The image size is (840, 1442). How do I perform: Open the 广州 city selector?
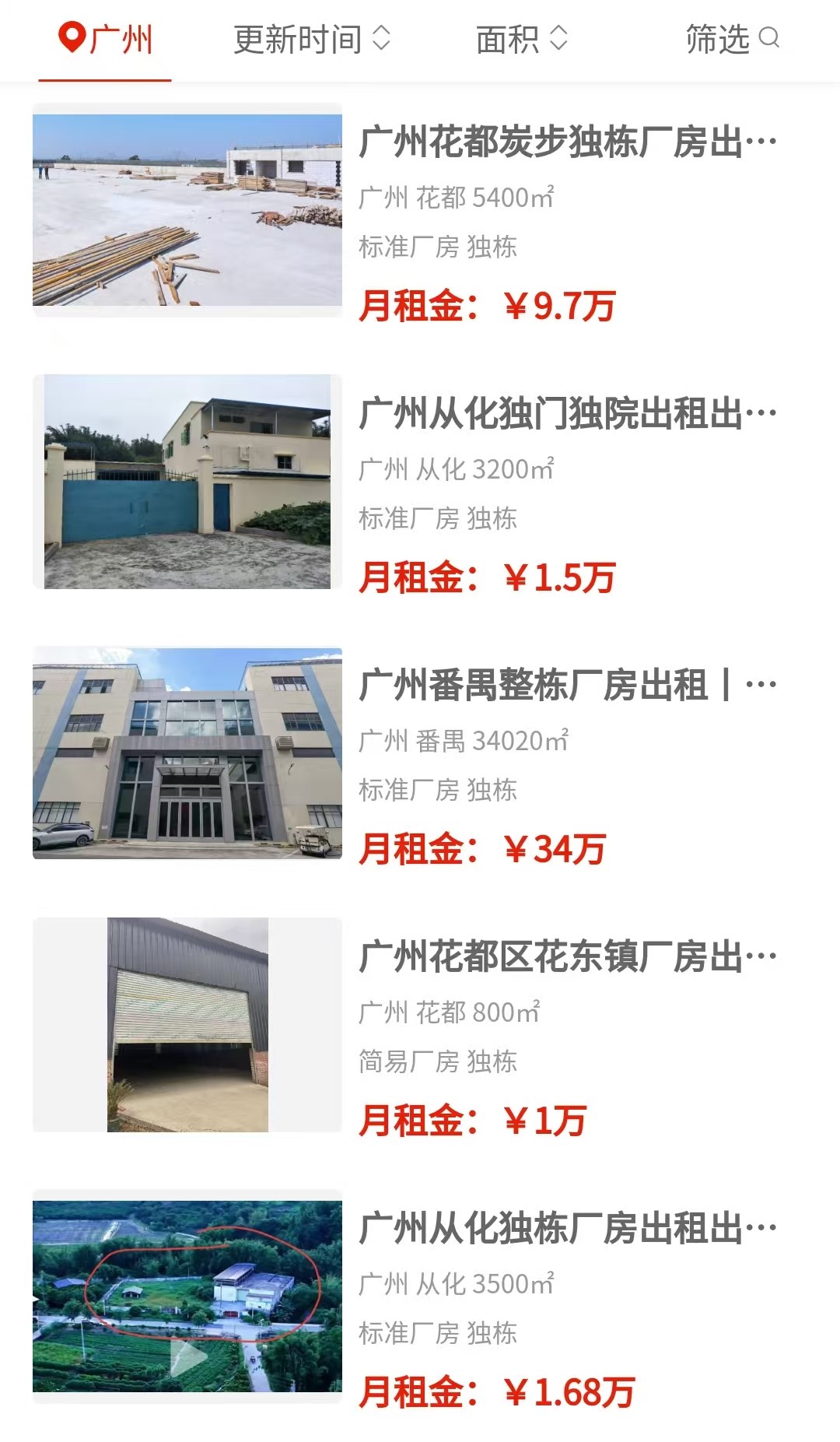(x=106, y=39)
